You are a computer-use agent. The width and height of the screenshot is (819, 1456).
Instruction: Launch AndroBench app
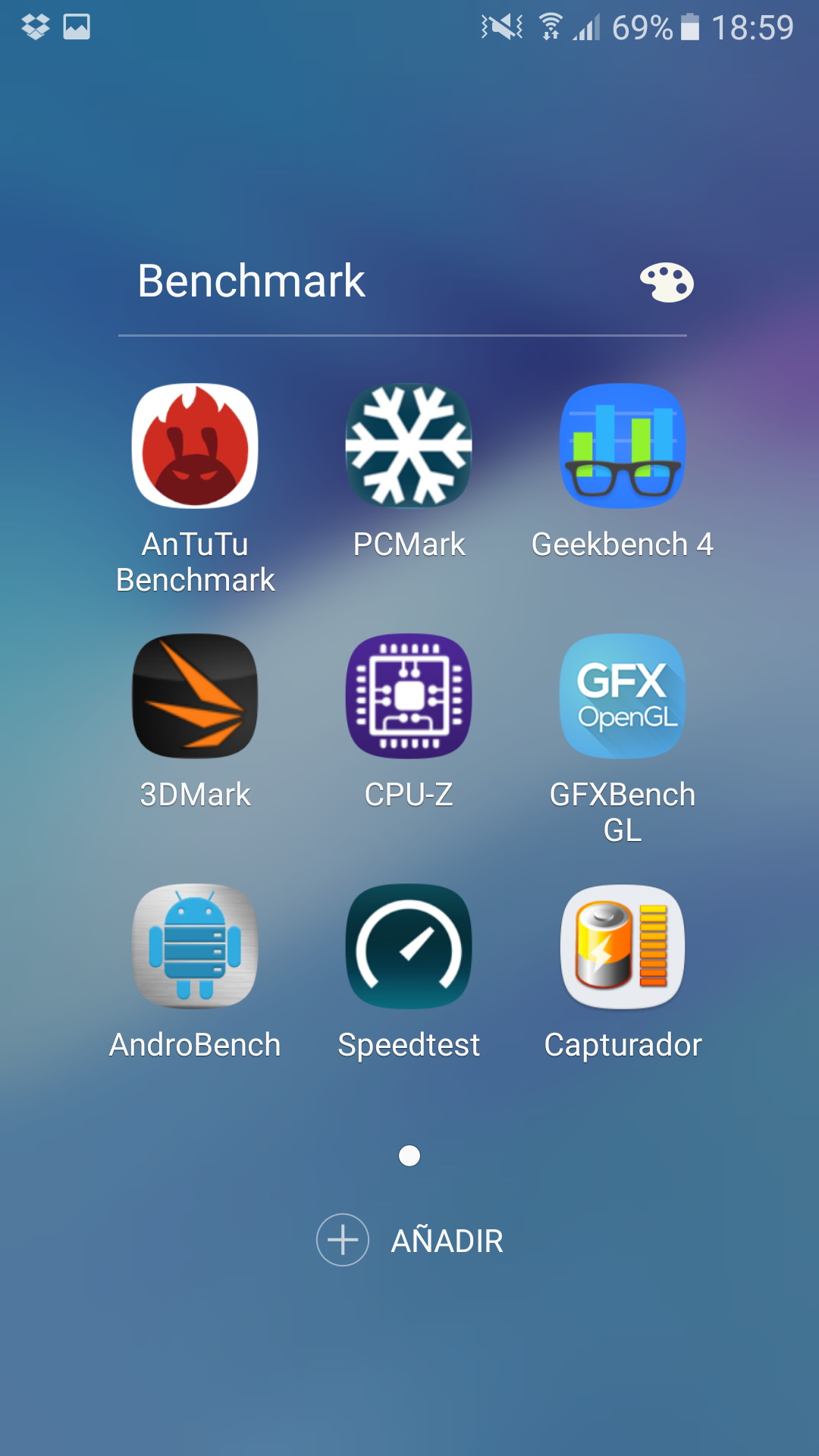point(195,946)
